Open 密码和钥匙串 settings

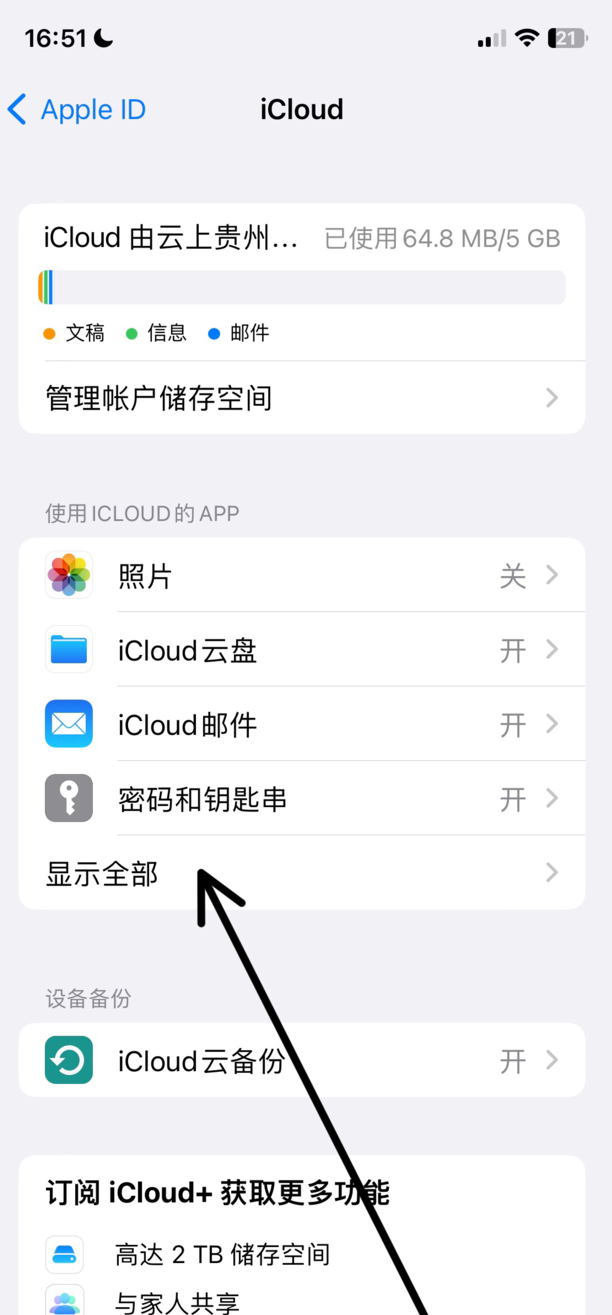click(300, 799)
